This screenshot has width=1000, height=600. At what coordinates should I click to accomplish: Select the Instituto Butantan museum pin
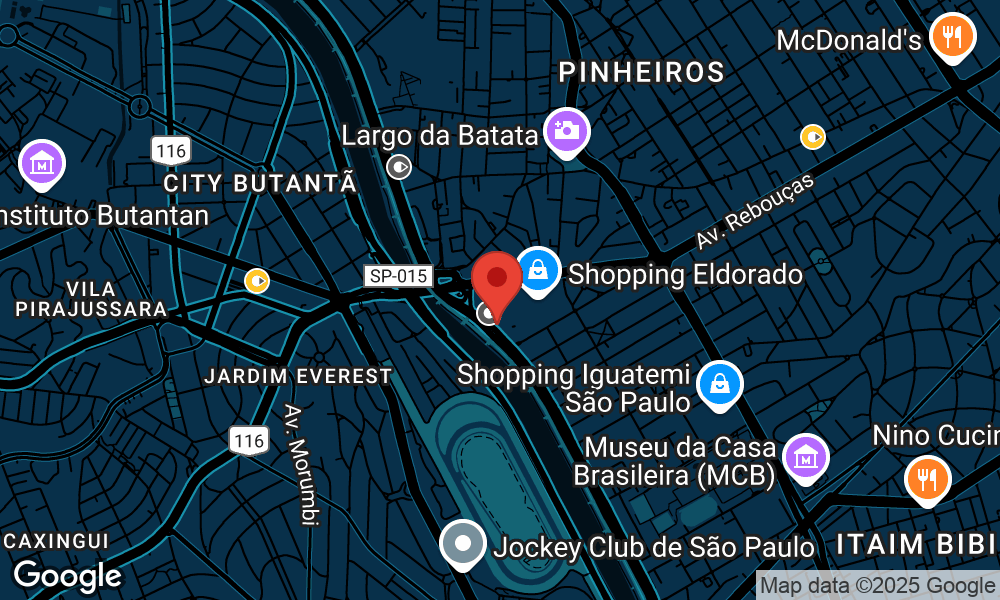[x=42, y=164]
